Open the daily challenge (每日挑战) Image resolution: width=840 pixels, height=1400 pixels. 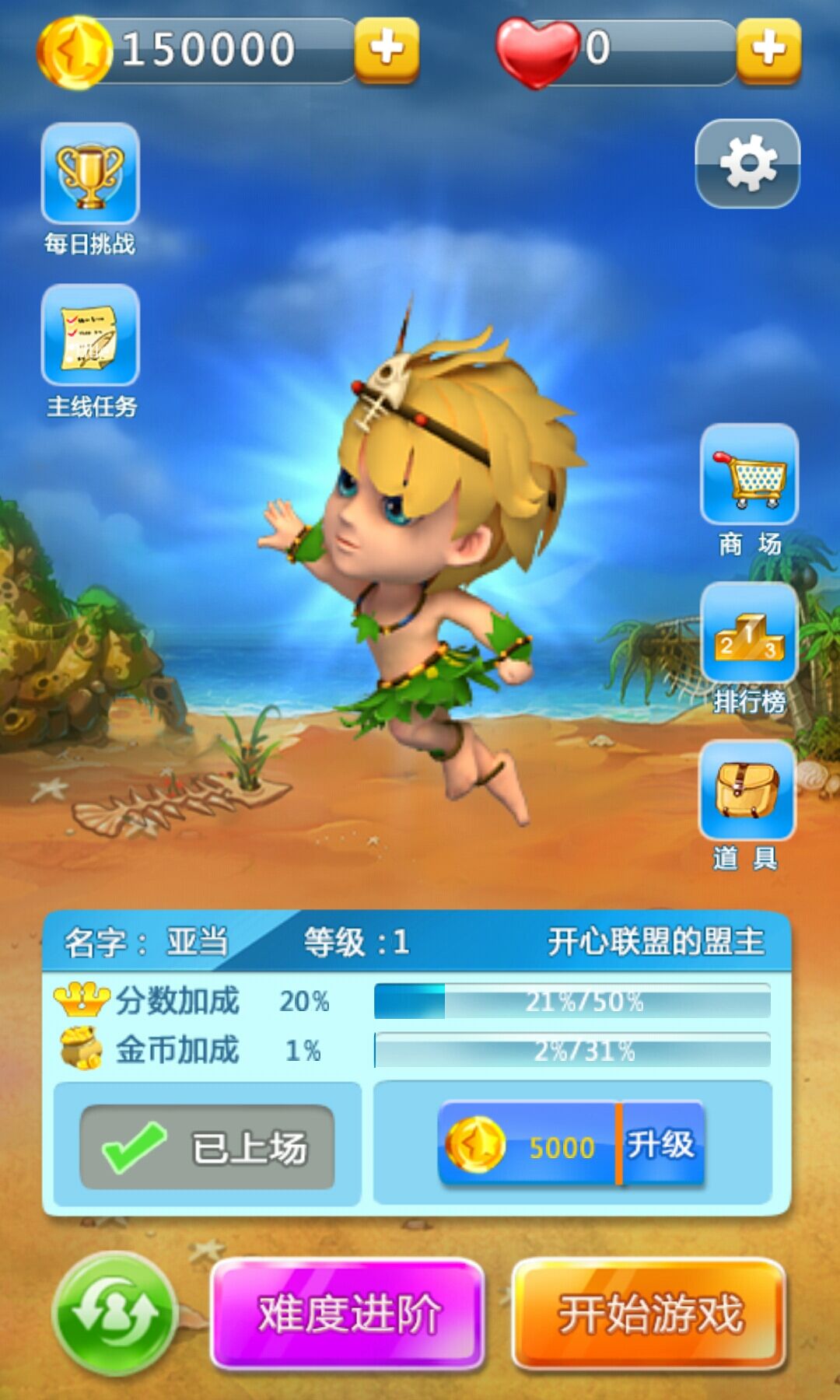[90, 174]
